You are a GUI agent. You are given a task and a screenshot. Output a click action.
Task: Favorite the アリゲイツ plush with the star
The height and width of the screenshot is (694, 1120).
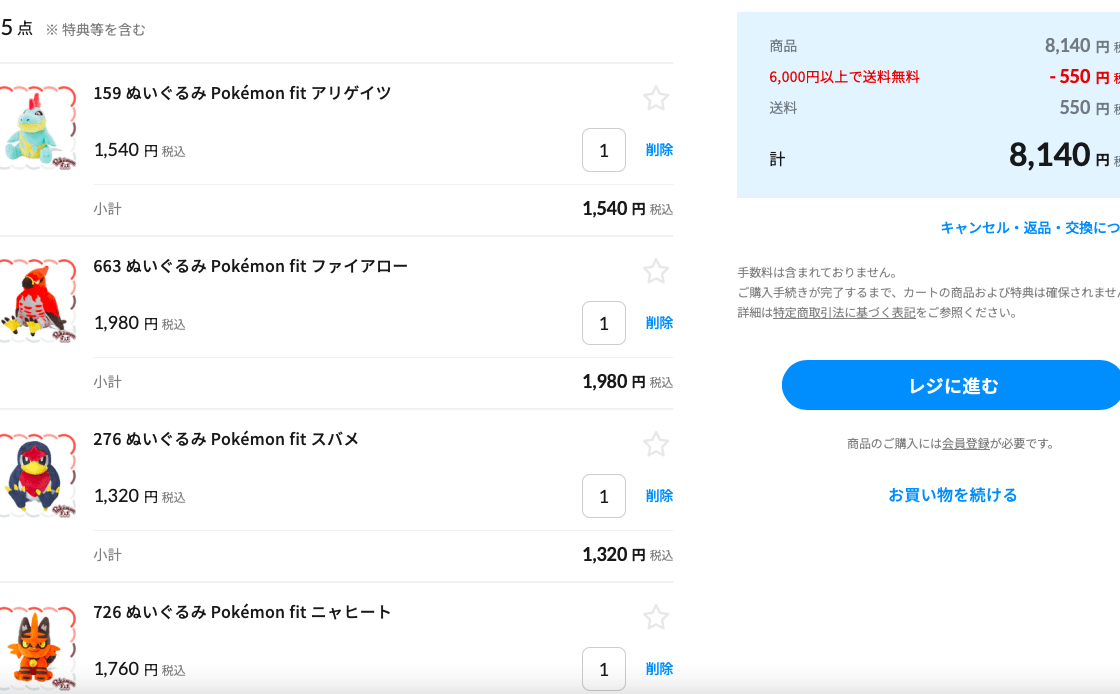[655, 98]
